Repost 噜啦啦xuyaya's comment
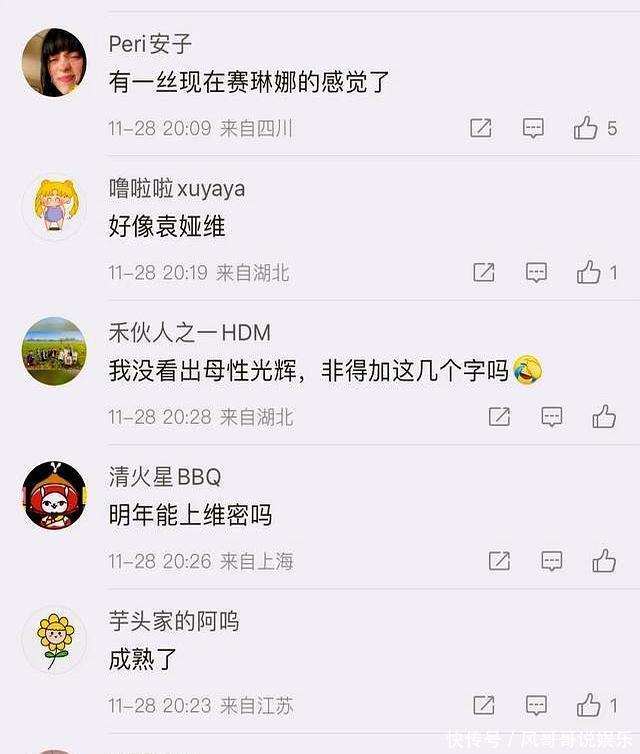This screenshot has width=640, height=754. point(484,272)
